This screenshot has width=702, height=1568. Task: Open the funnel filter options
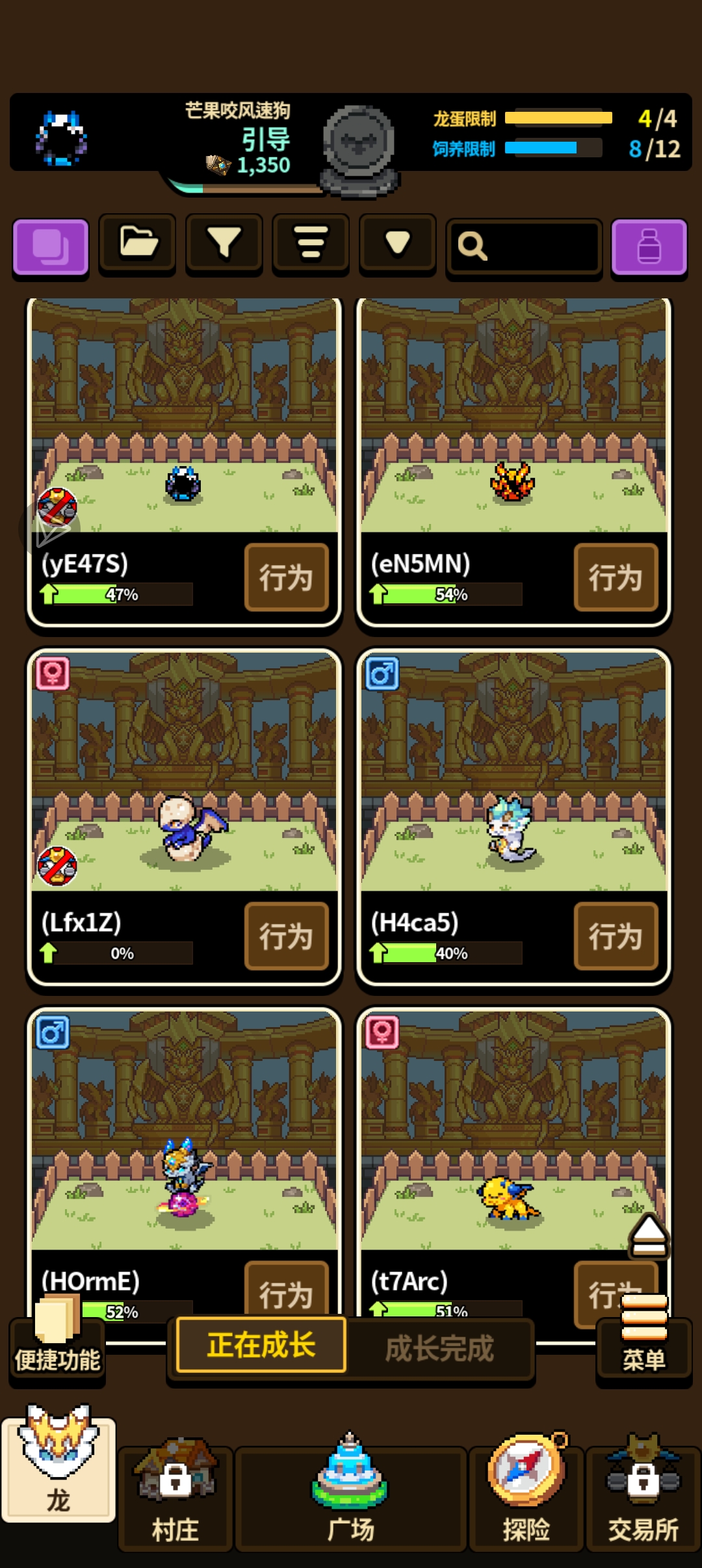pyautogui.click(x=224, y=243)
